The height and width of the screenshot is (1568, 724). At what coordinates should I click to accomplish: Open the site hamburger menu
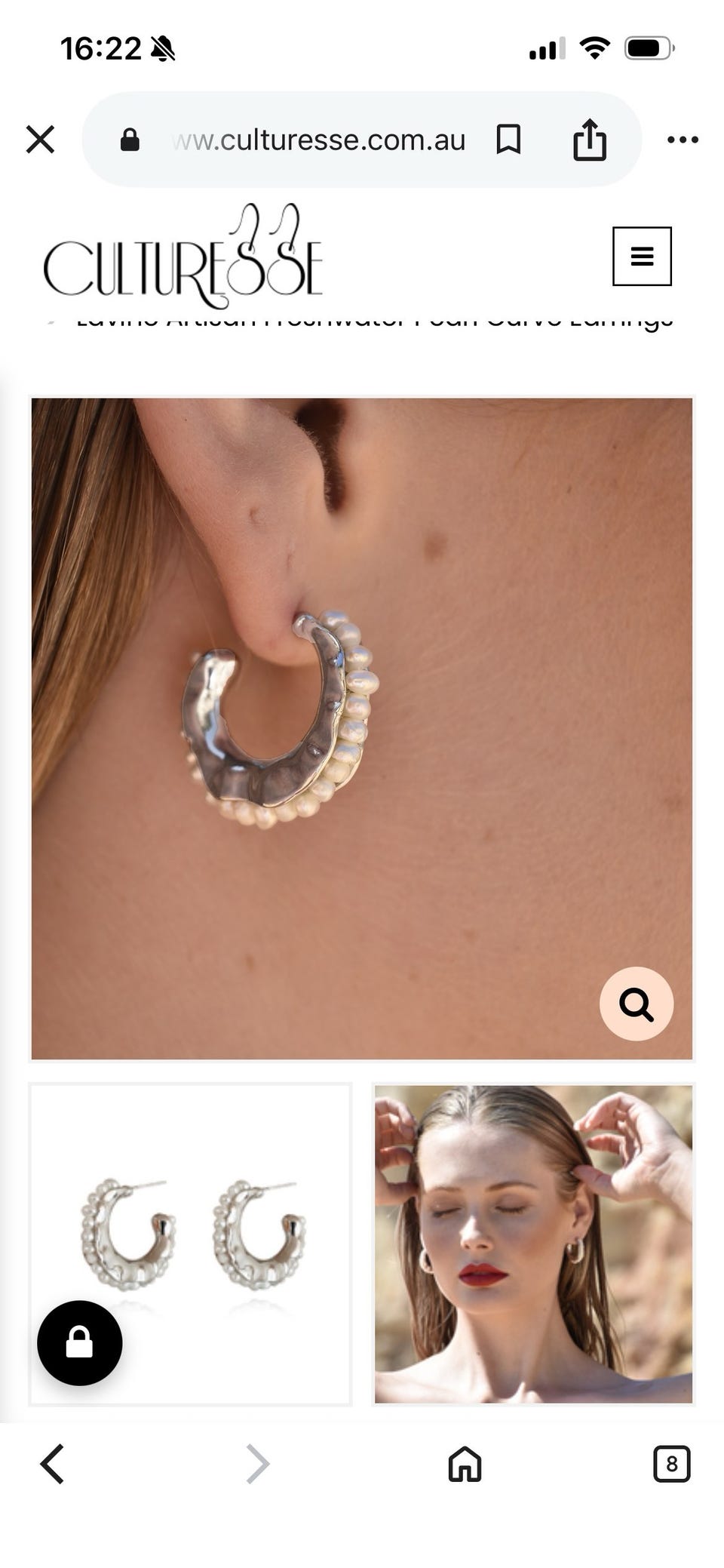[642, 257]
